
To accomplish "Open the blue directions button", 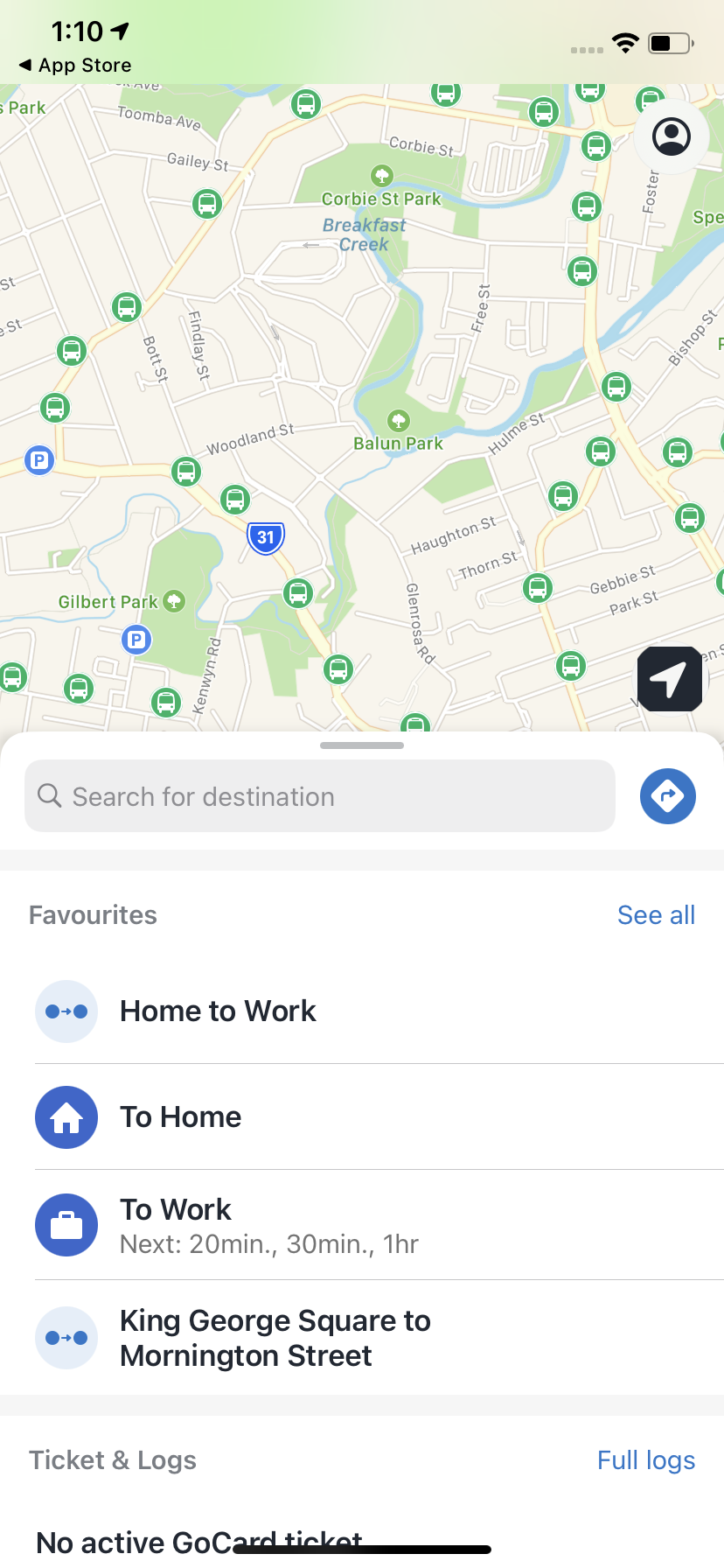I will point(668,796).
